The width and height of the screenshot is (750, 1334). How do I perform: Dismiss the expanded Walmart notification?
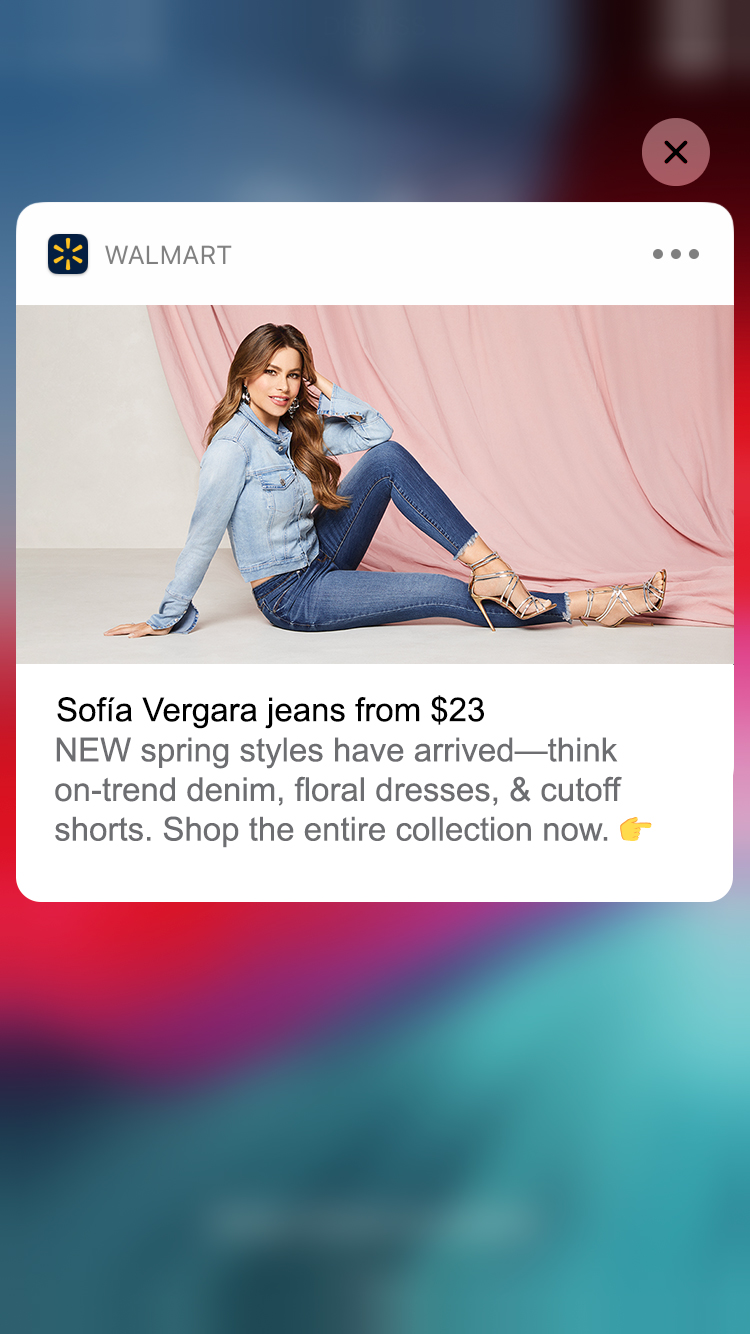click(676, 152)
